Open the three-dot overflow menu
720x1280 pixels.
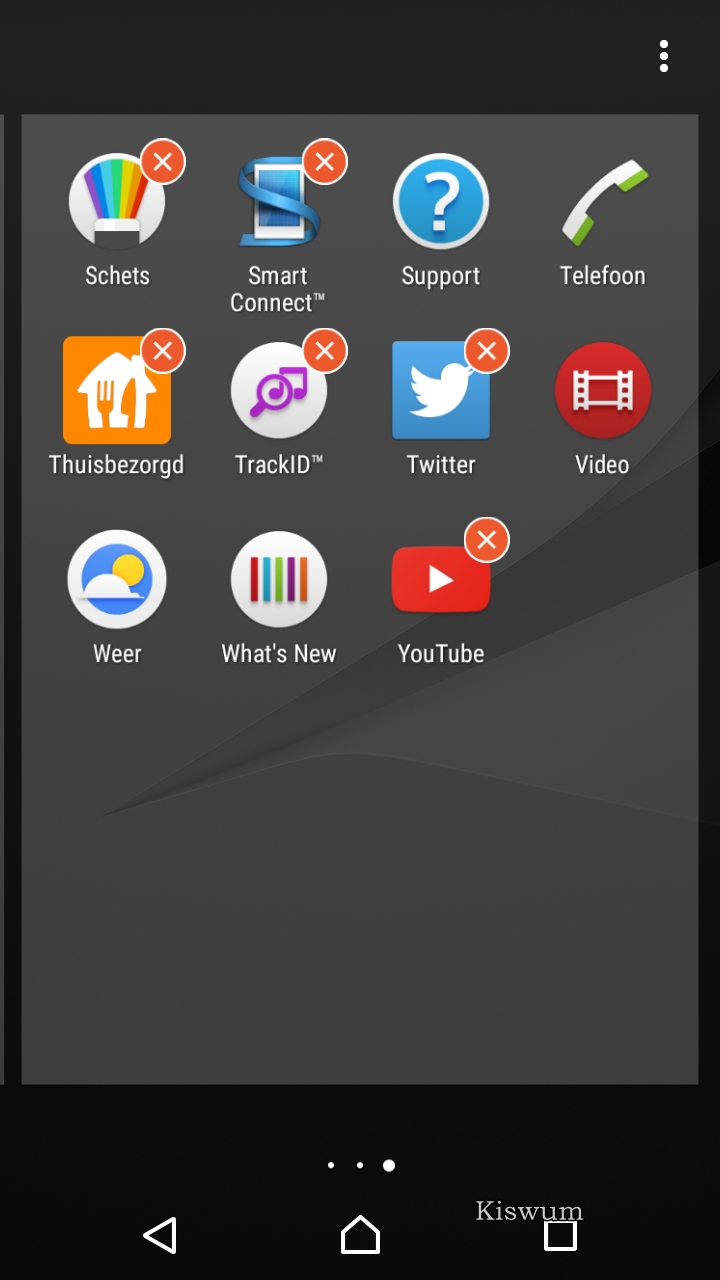pos(663,57)
